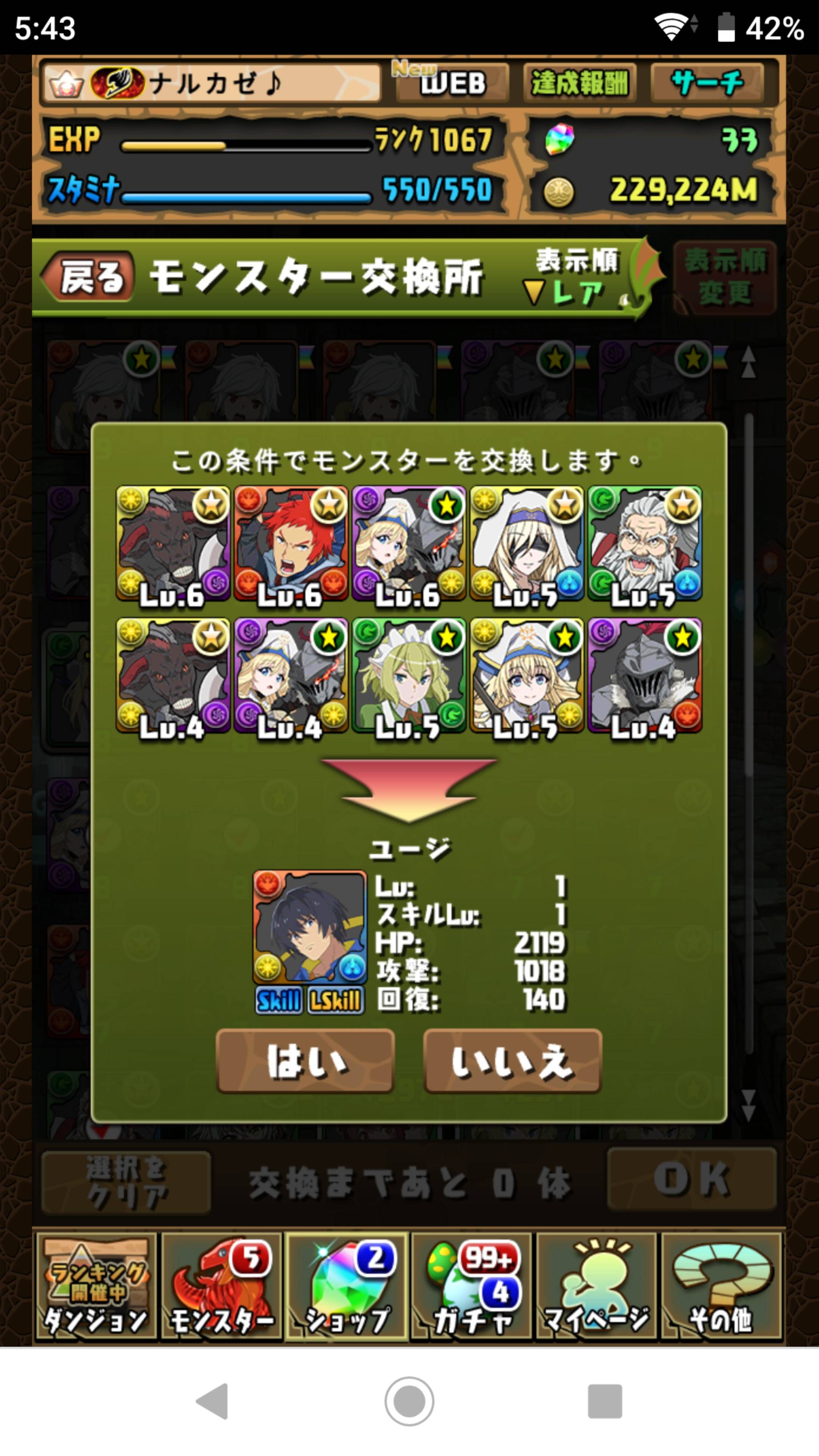Confirm the exchange with はい
This screenshot has width=819, height=1456.
coord(305,1061)
